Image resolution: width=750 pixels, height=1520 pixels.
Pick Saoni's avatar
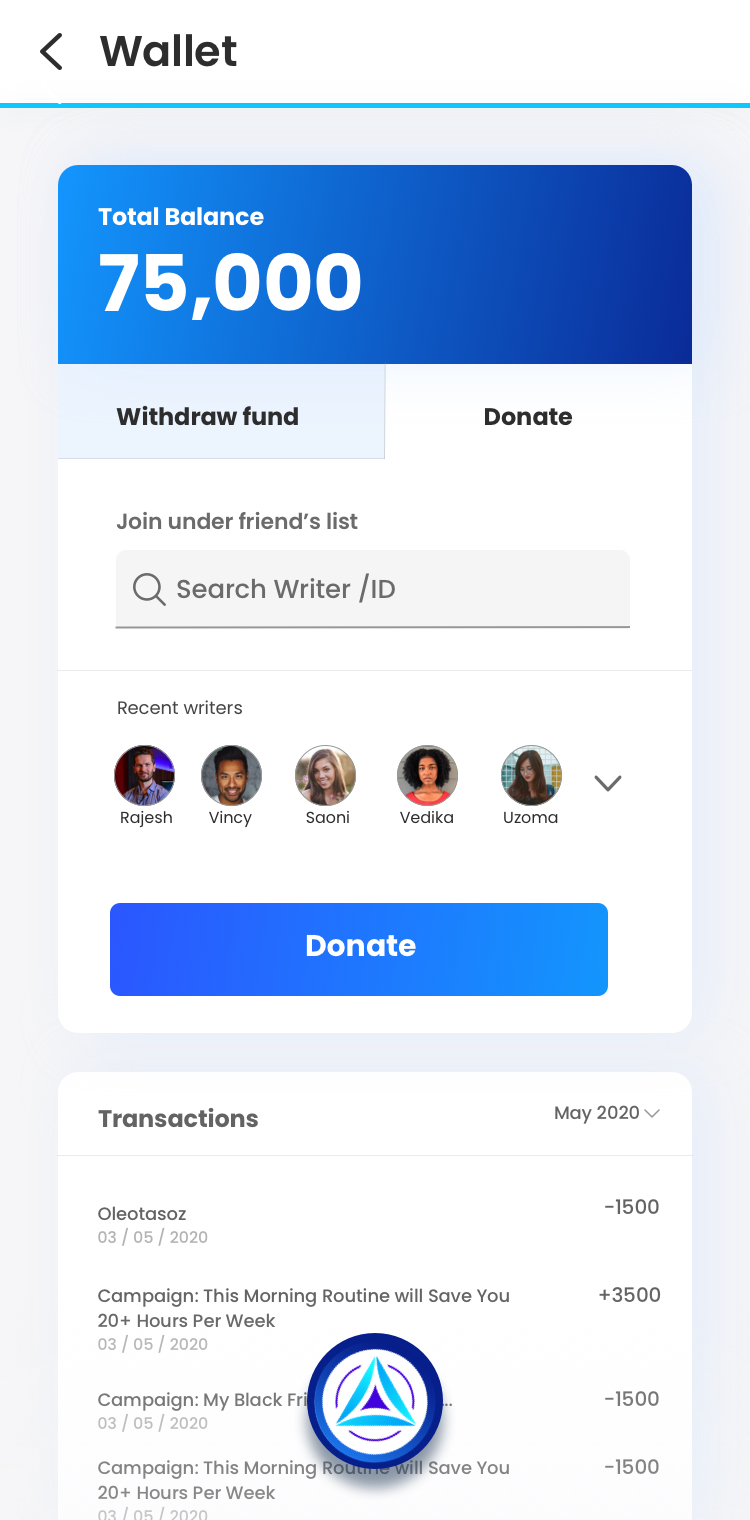tap(326, 776)
